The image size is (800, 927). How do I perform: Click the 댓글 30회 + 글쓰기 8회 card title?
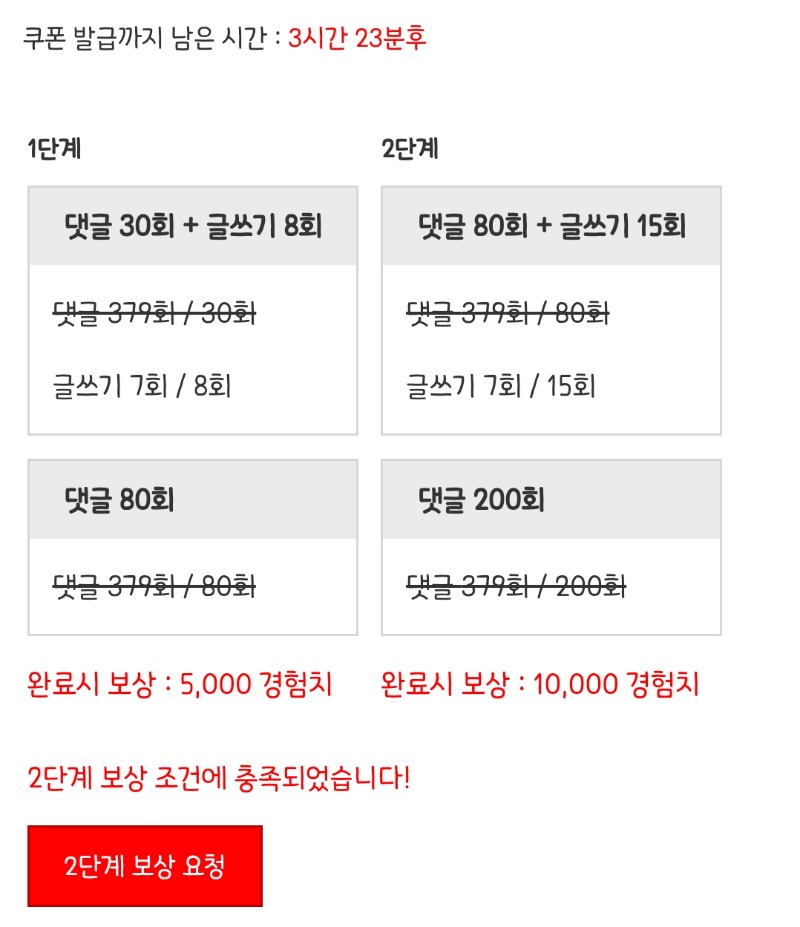[x=192, y=224]
